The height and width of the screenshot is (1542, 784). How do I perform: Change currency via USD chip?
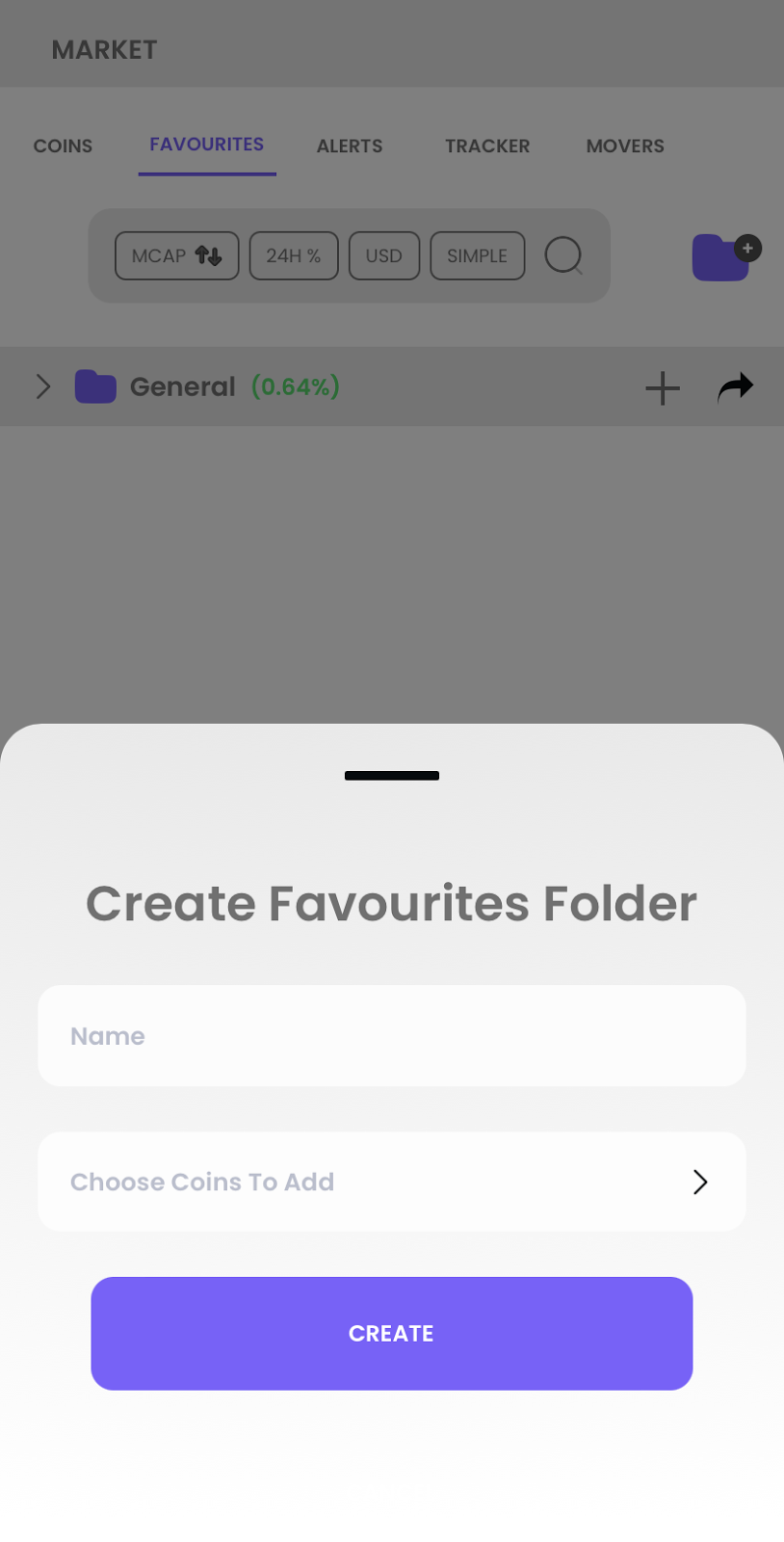(383, 255)
